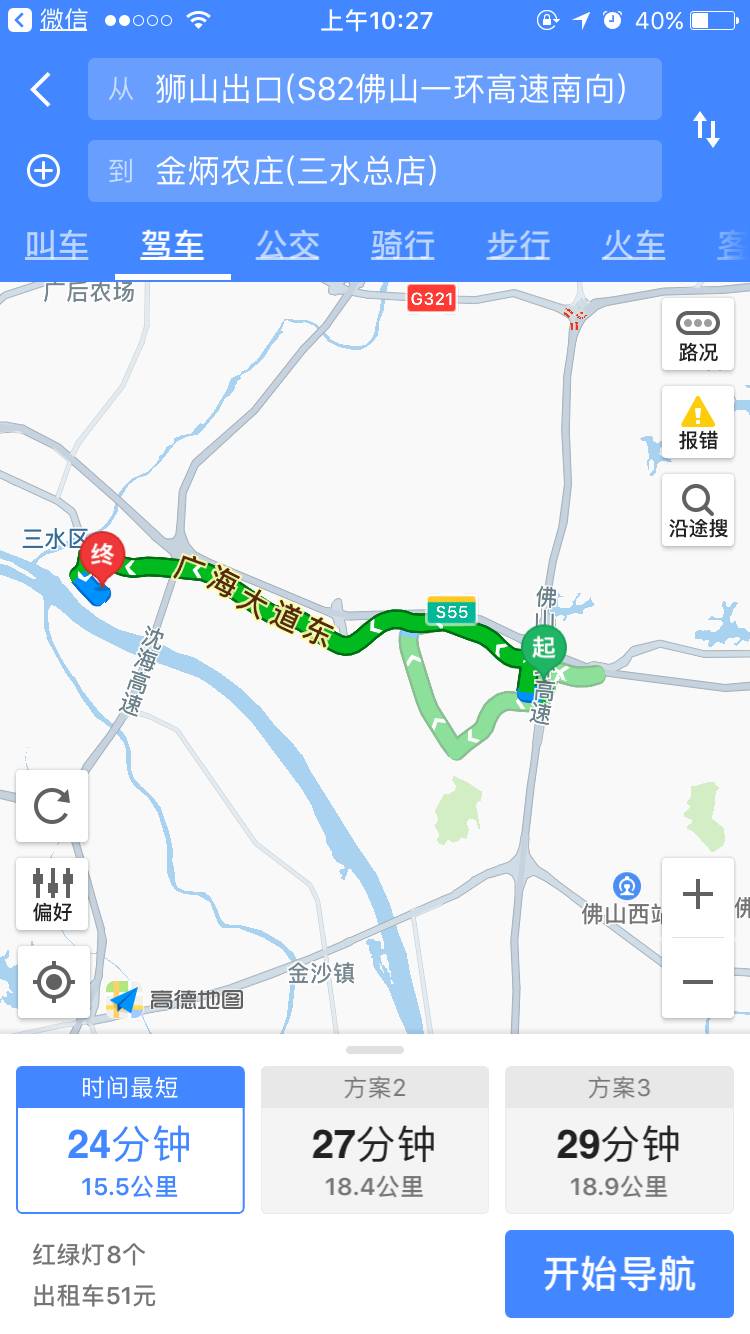Image resolution: width=750 pixels, height=1334 pixels.
Task: Toggle the 路况 traffic conditions overlay
Action: click(x=697, y=334)
